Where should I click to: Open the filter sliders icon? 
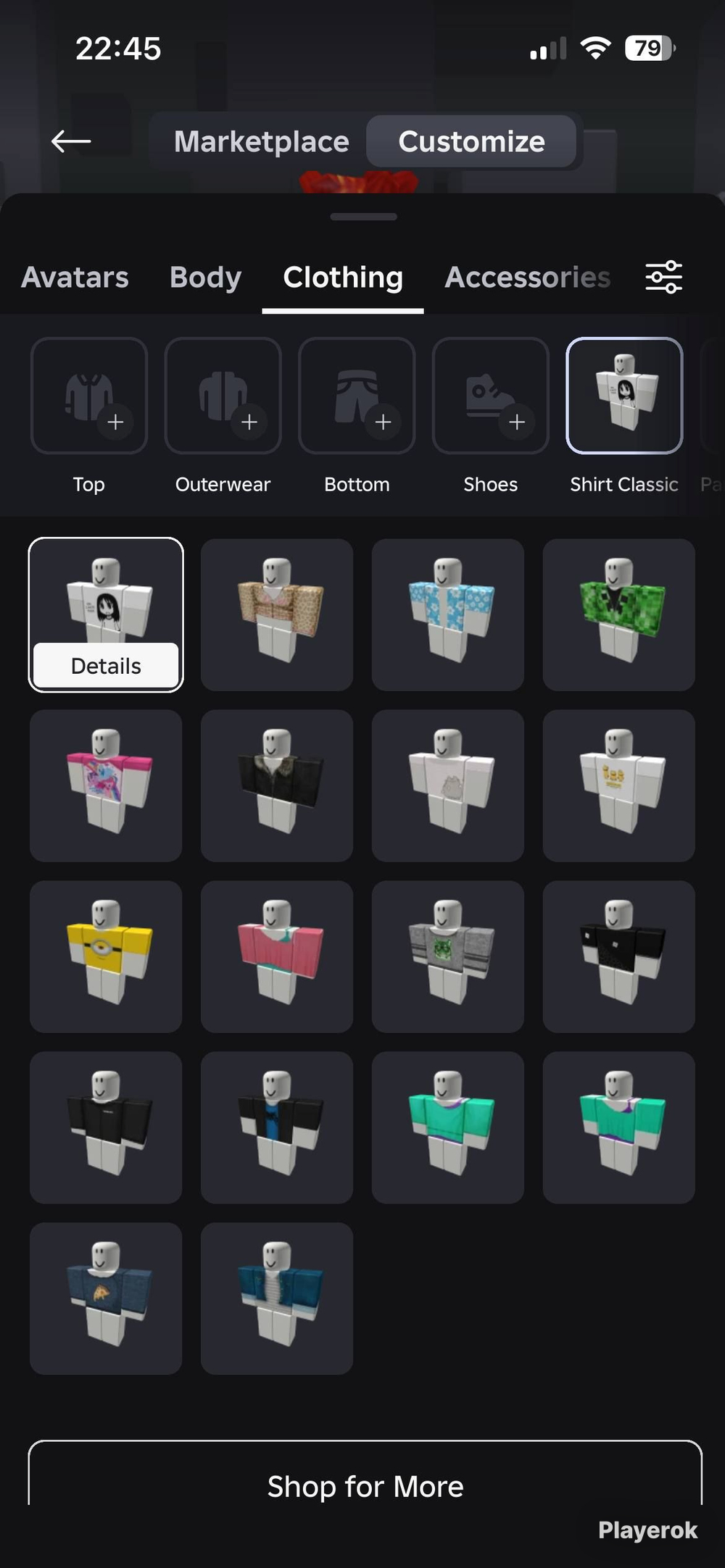[x=663, y=277]
